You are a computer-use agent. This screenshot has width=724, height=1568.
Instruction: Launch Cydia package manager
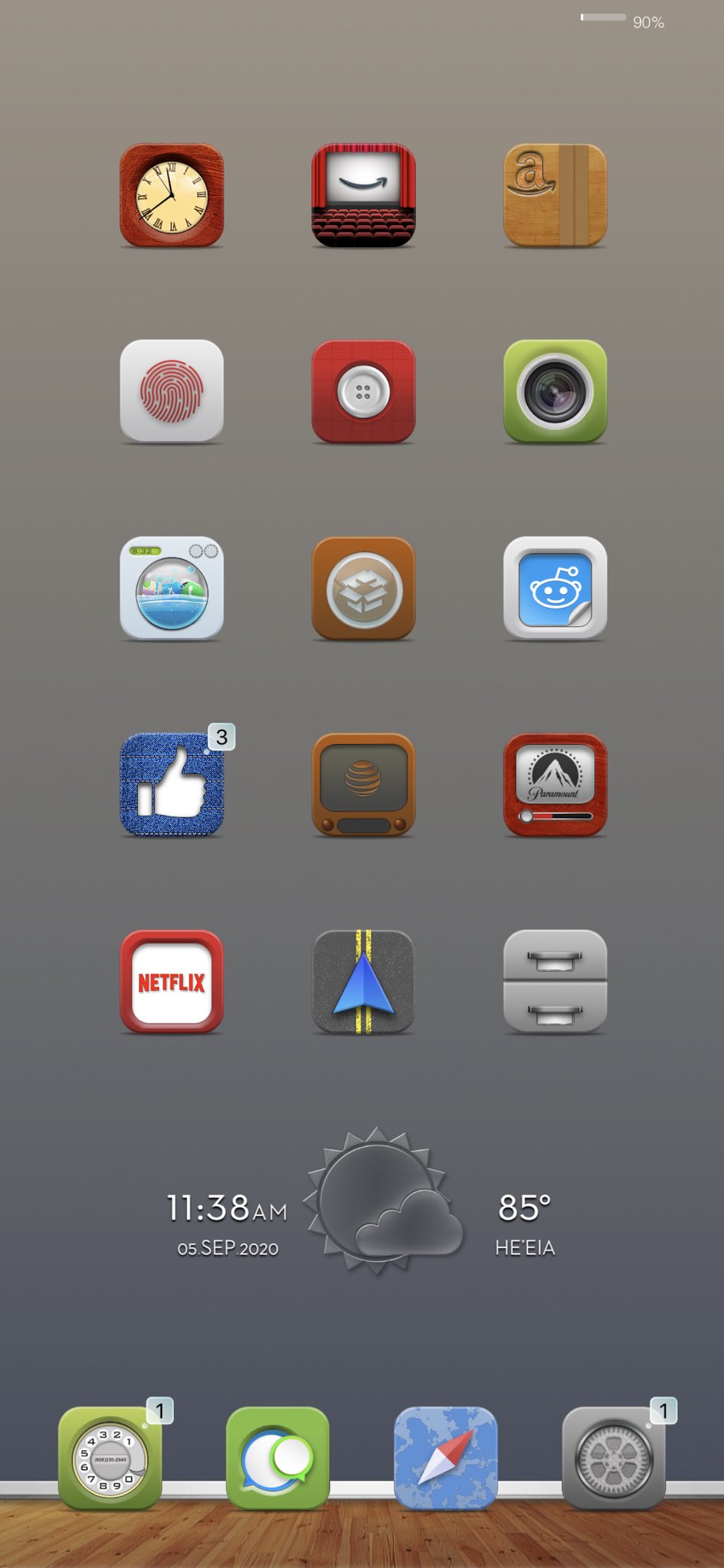(363, 588)
